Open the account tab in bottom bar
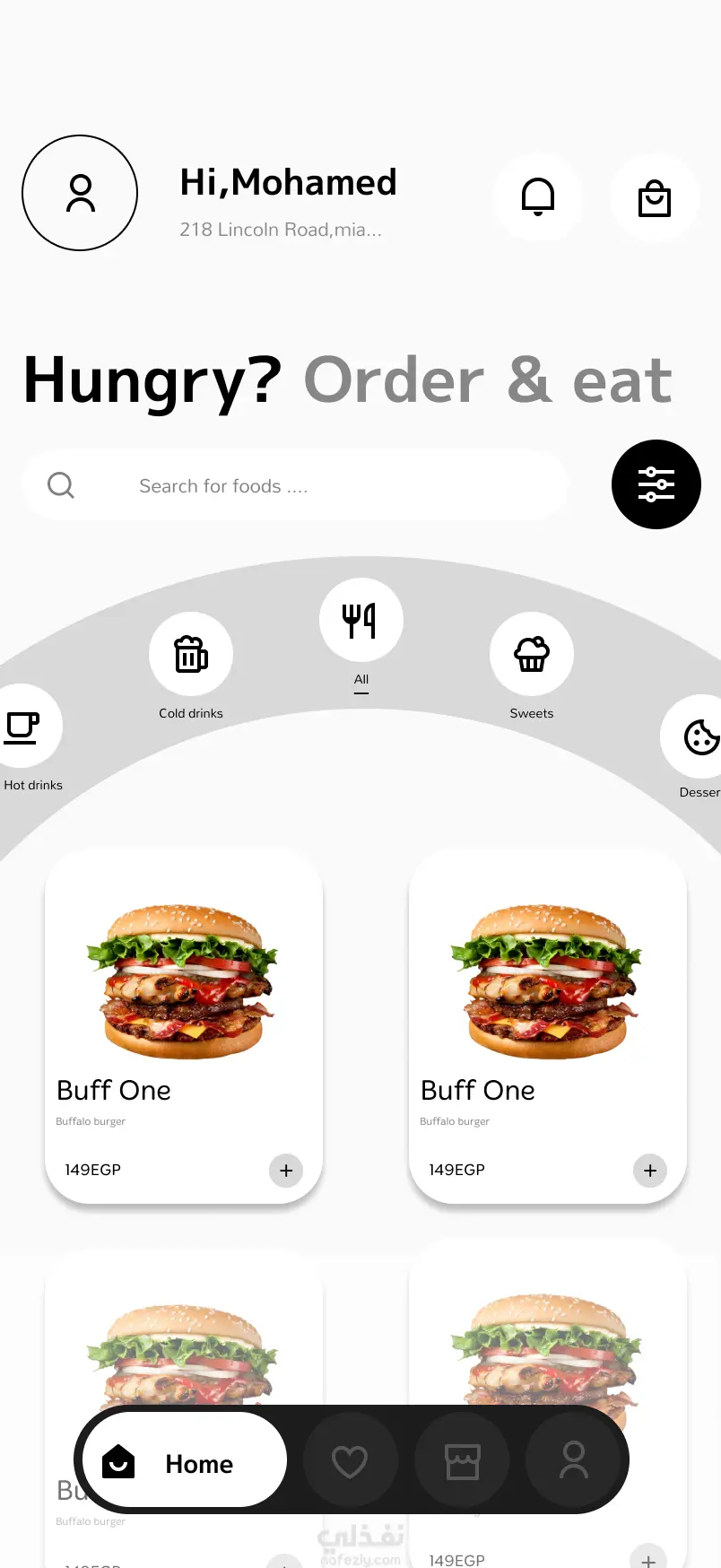Image resolution: width=721 pixels, height=1568 pixels. (573, 1460)
